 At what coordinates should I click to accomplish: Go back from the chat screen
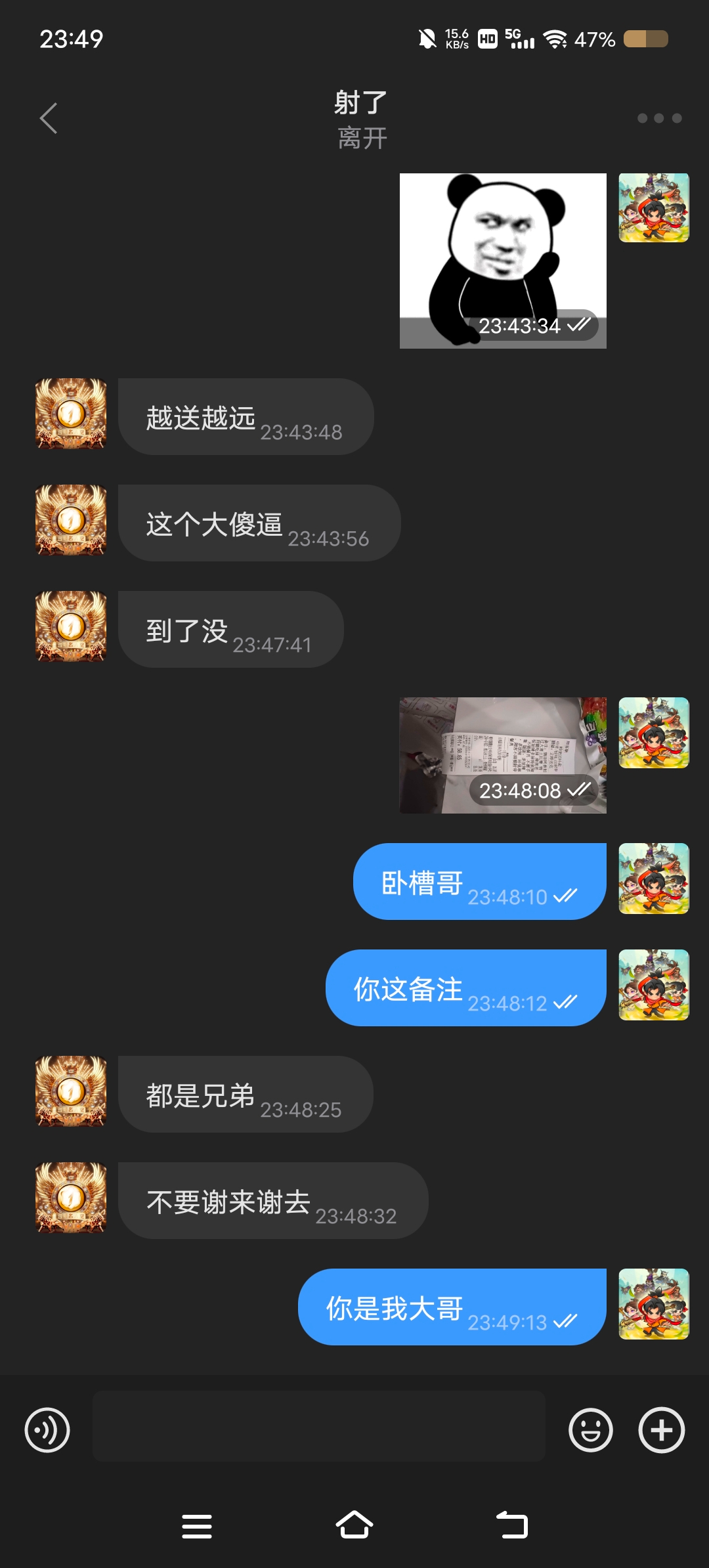(49, 118)
